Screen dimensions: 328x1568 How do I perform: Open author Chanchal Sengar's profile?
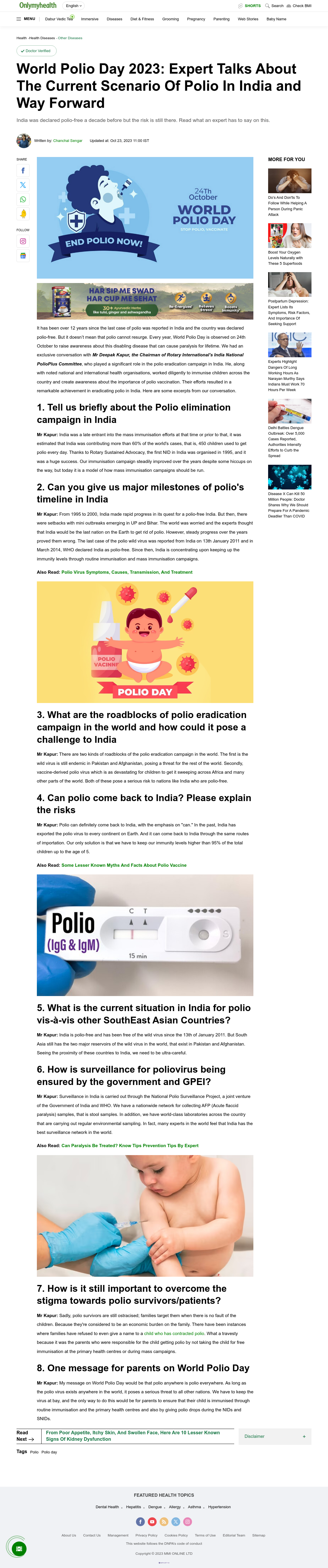68,140
